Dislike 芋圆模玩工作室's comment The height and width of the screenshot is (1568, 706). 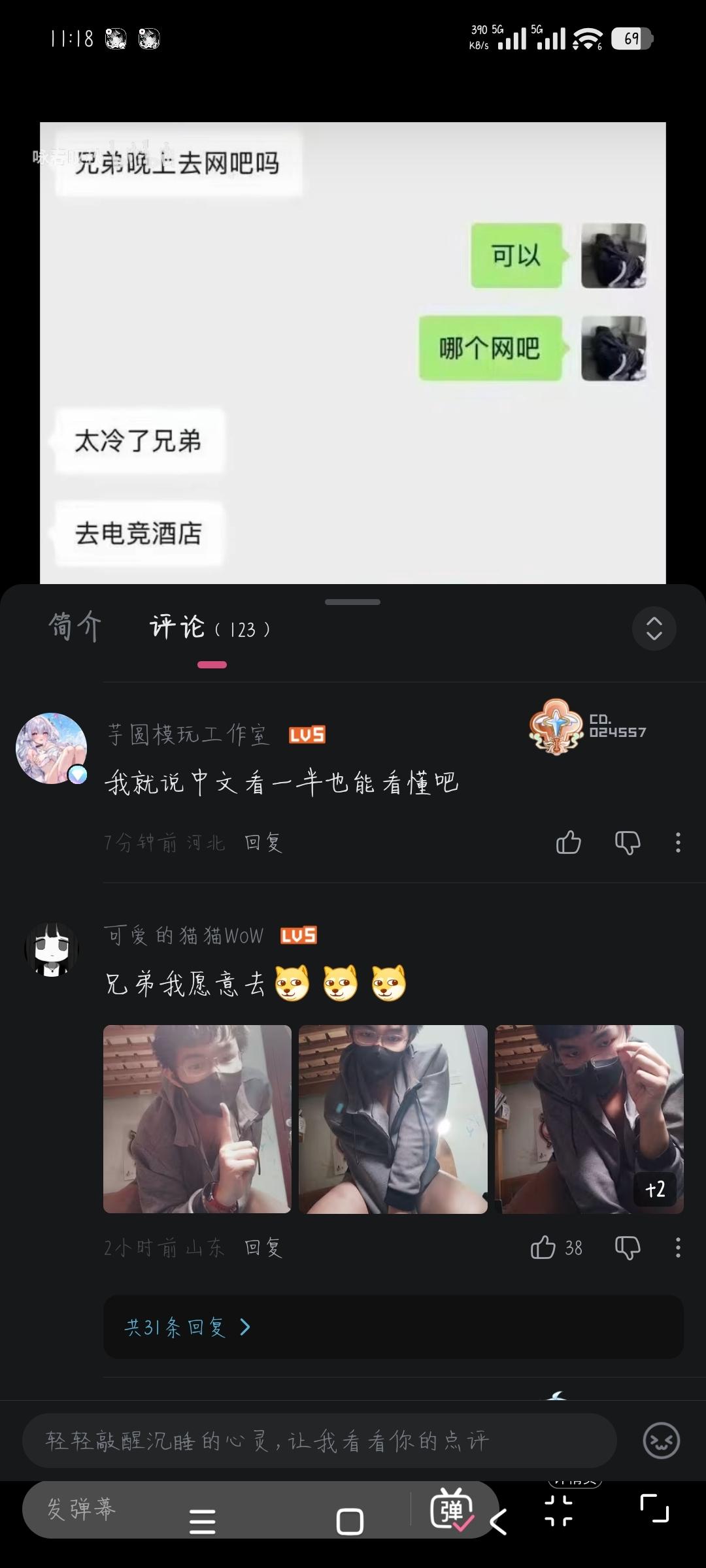pos(627,843)
